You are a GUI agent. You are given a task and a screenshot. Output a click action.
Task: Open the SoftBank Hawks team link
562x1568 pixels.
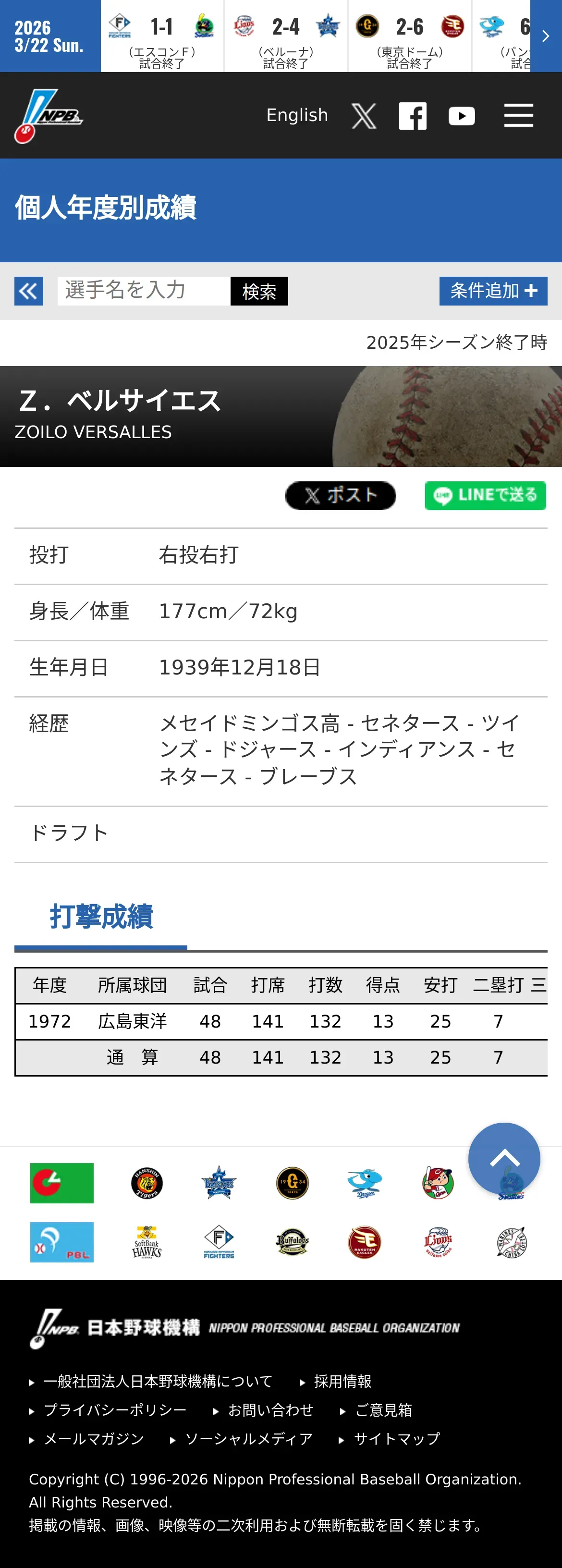[x=147, y=1242]
